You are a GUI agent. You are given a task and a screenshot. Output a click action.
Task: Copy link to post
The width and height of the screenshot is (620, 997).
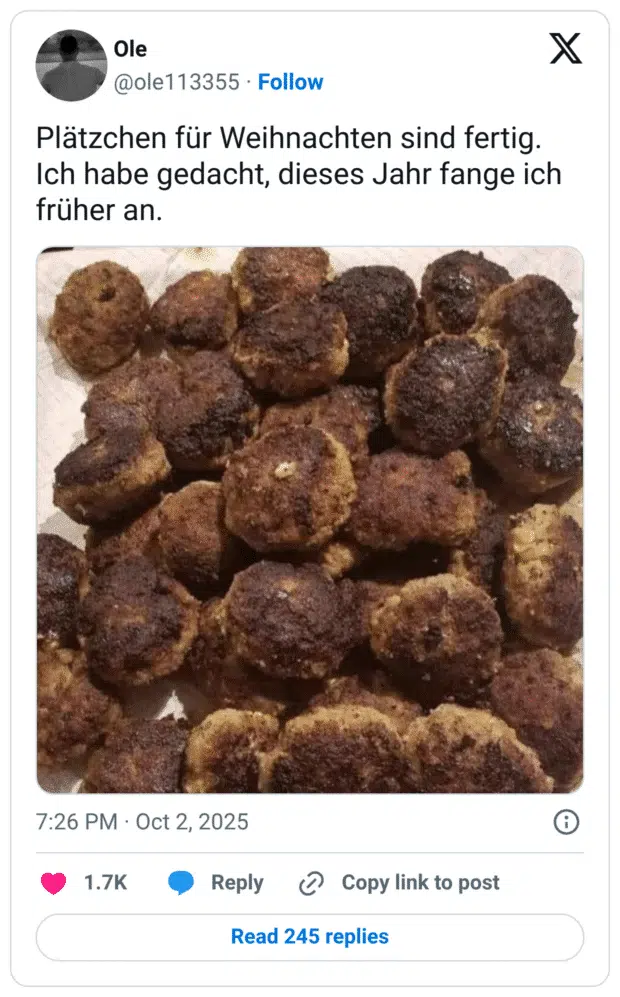tap(400, 883)
